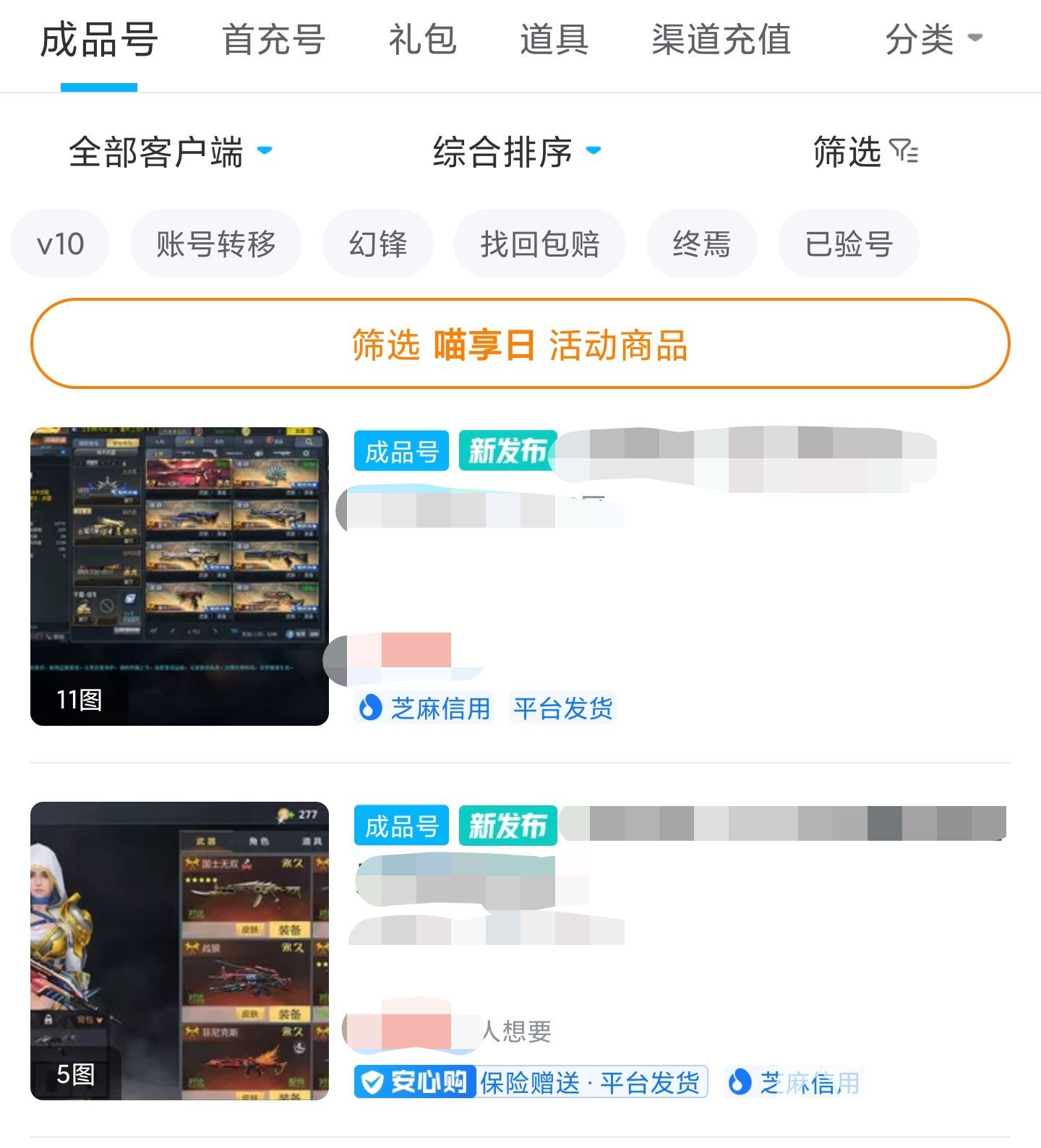The width and height of the screenshot is (1041, 1148).
Task: Open the 全部客户端 dropdown
Action: point(170,152)
